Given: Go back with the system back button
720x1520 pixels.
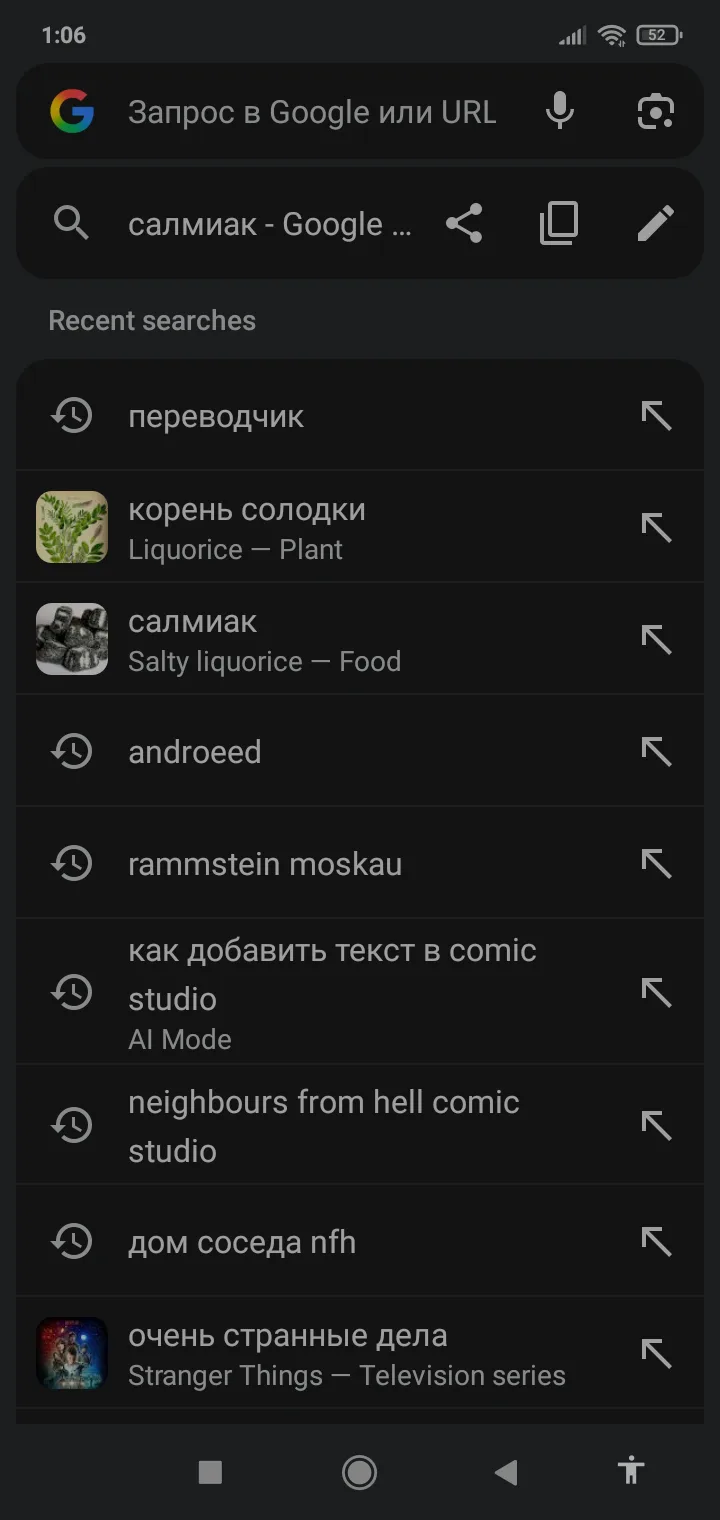Looking at the screenshot, I should [506, 1472].
